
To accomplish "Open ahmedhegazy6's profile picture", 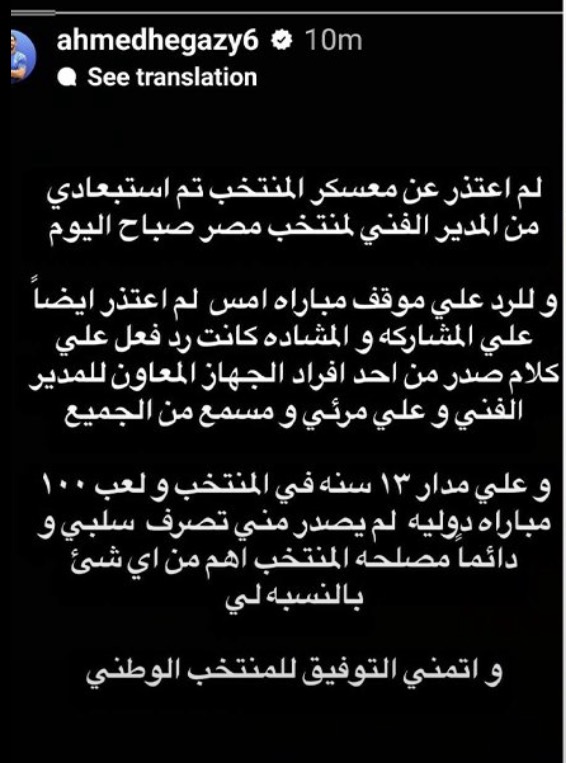I will tap(23, 56).
